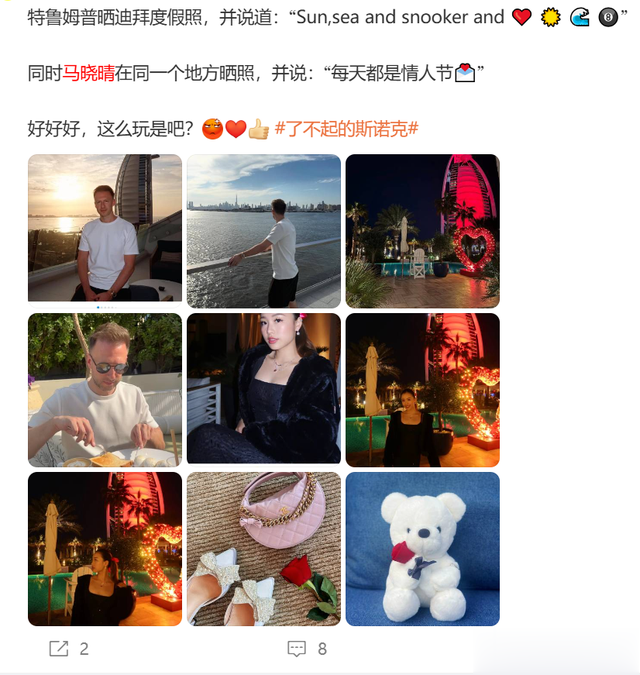Viewport: 640px width, 675px height.
Task: Open photo of pink handbag and rose
Action: point(264,548)
